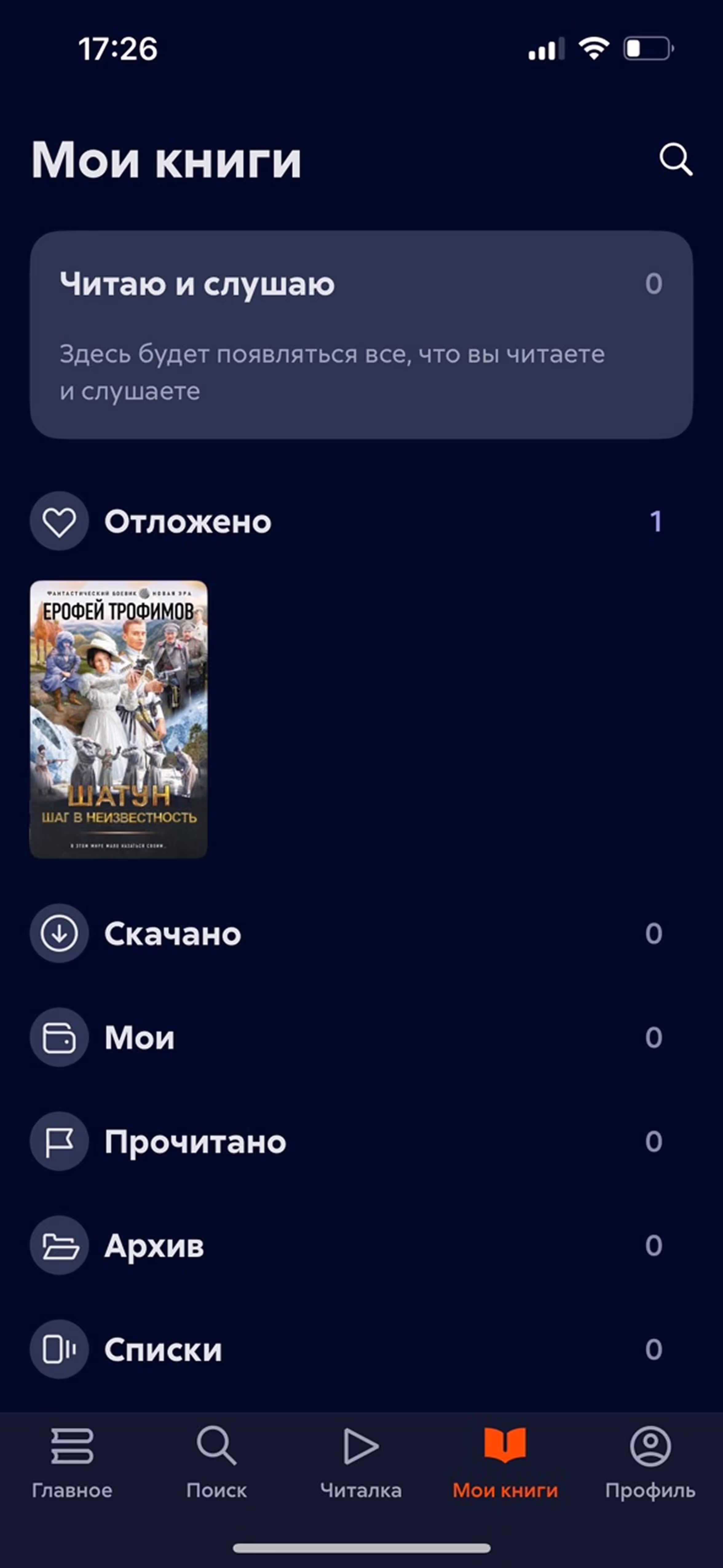The width and height of the screenshot is (723, 1568).
Task: Open the Прочитано section
Action: pos(195,1141)
